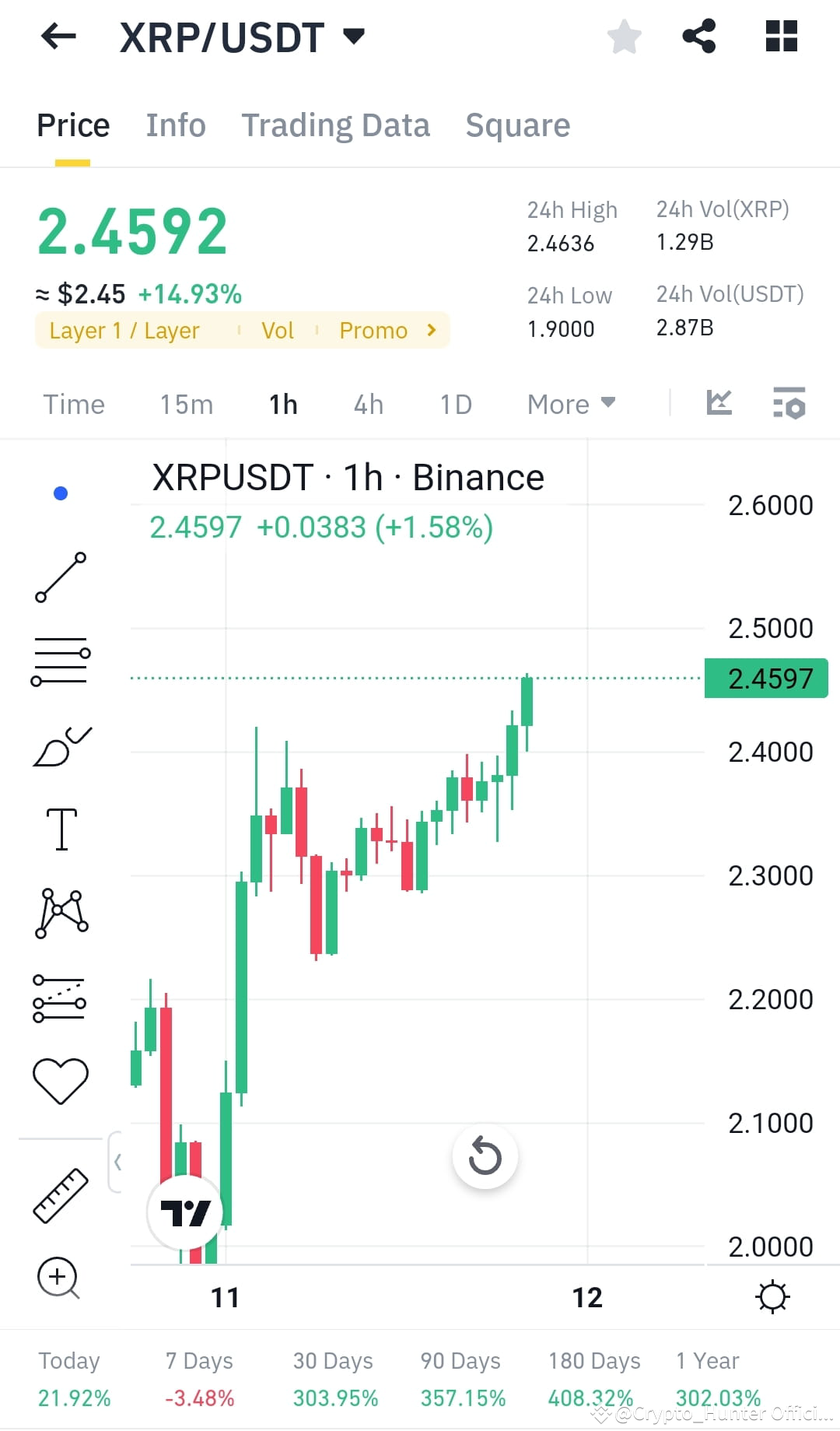Open the Info tab
This screenshot has height=1431, width=840.
click(175, 125)
